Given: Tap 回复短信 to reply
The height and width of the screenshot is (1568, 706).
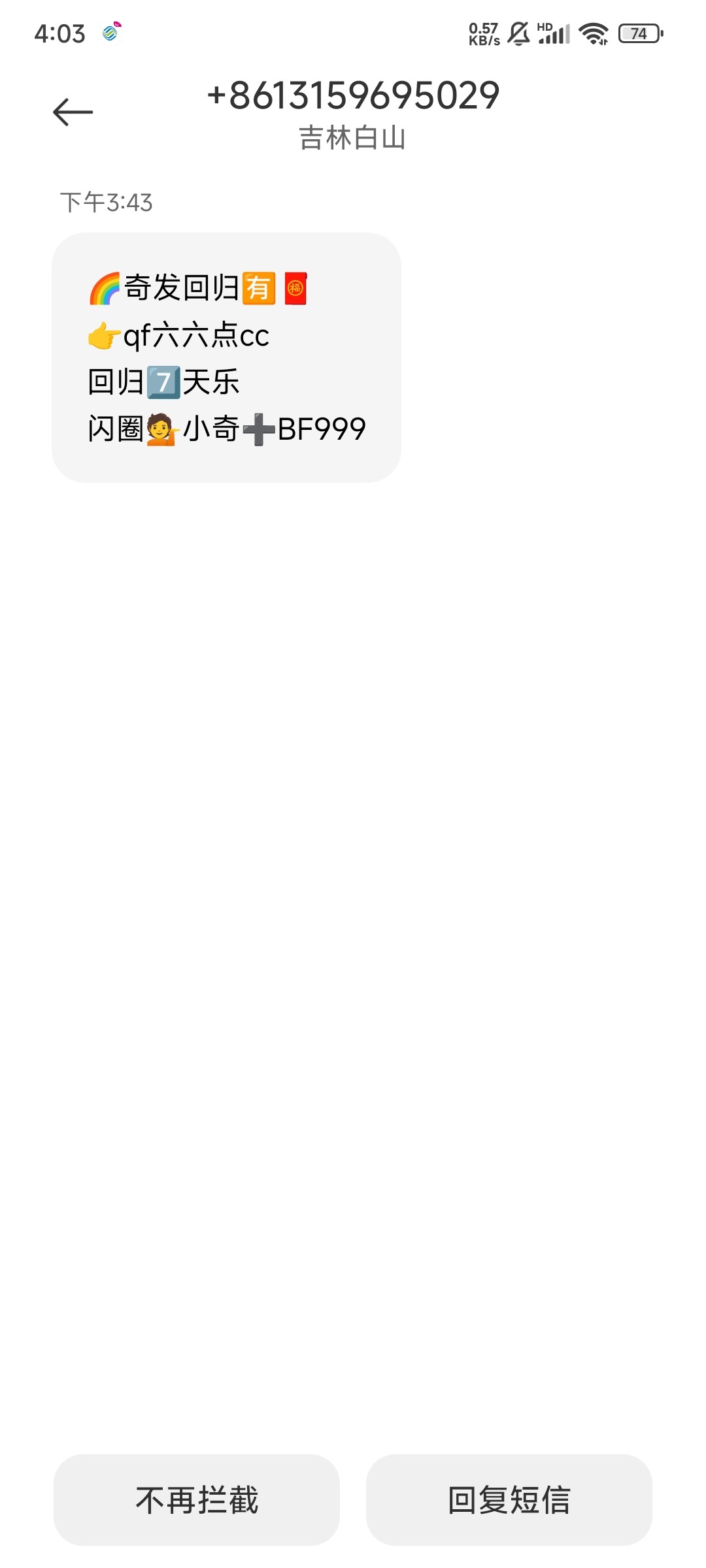Looking at the screenshot, I should tap(509, 1499).
